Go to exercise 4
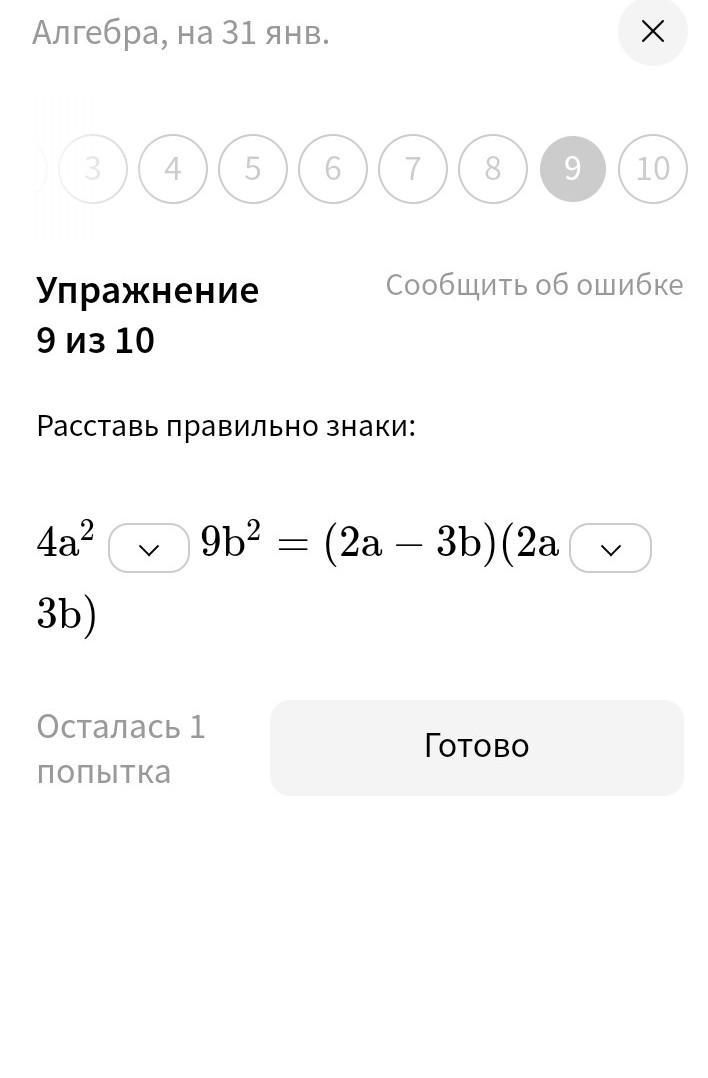This screenshot has height=1078, width=708. click(173, 169)
